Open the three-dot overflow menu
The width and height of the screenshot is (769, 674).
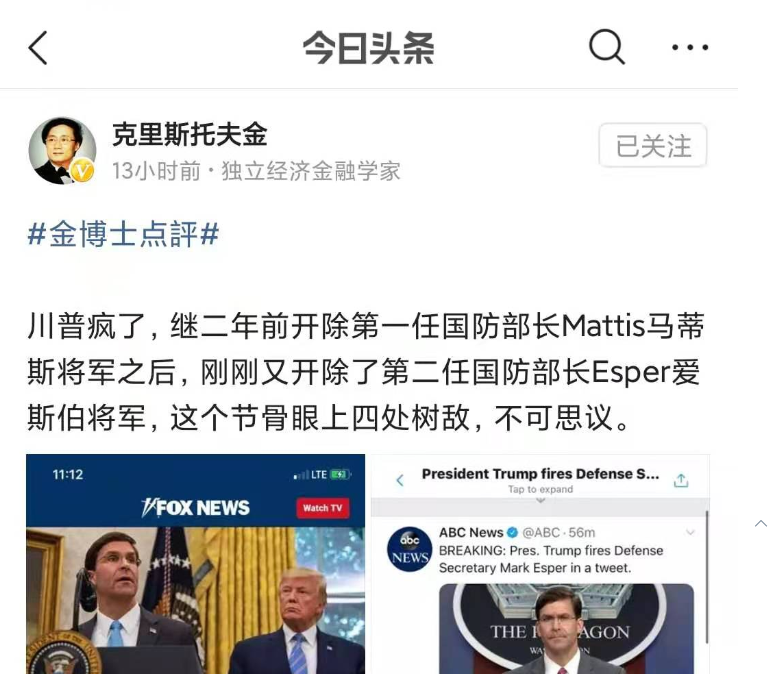689,47
